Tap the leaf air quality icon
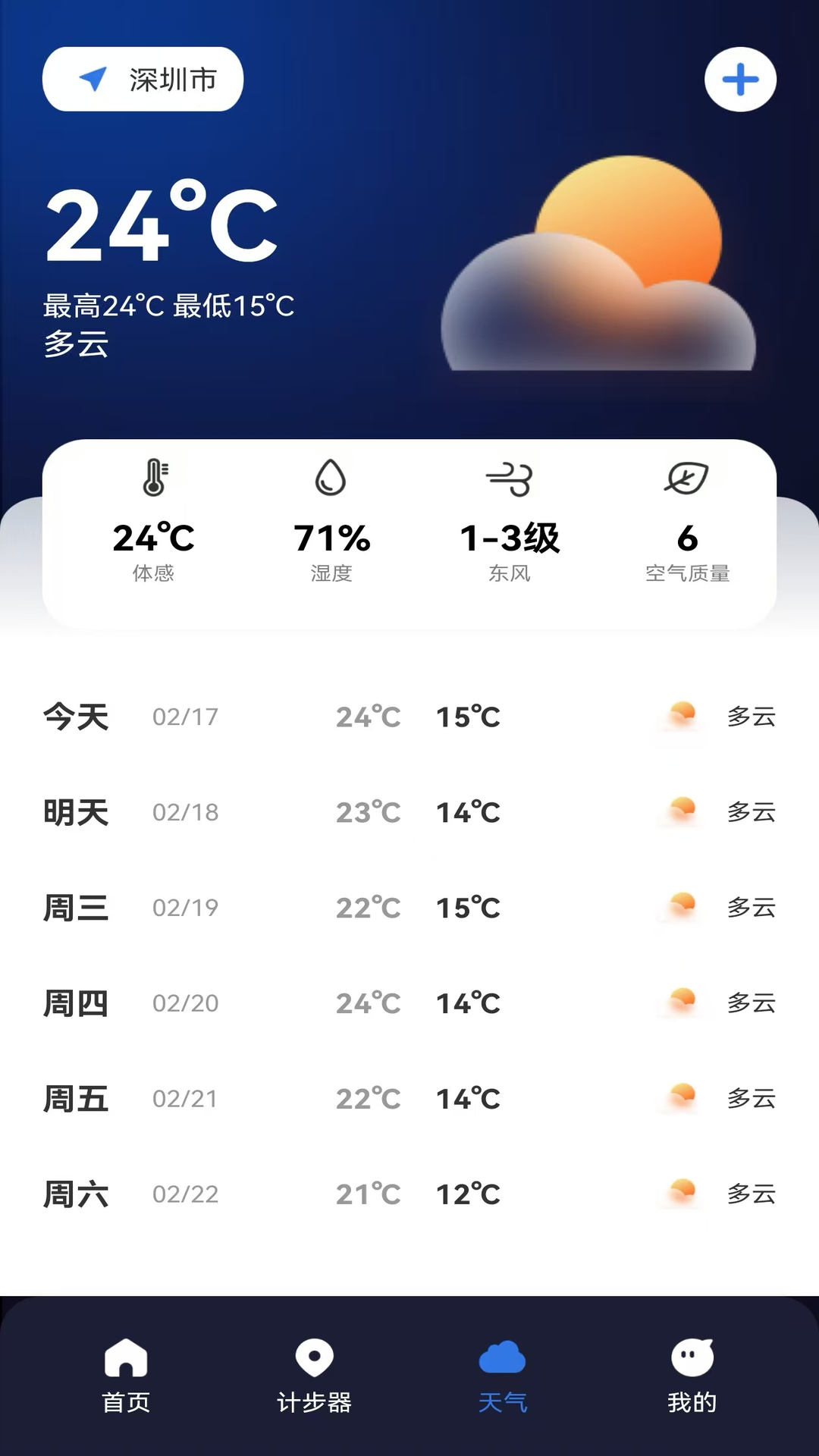 (687, 478)
